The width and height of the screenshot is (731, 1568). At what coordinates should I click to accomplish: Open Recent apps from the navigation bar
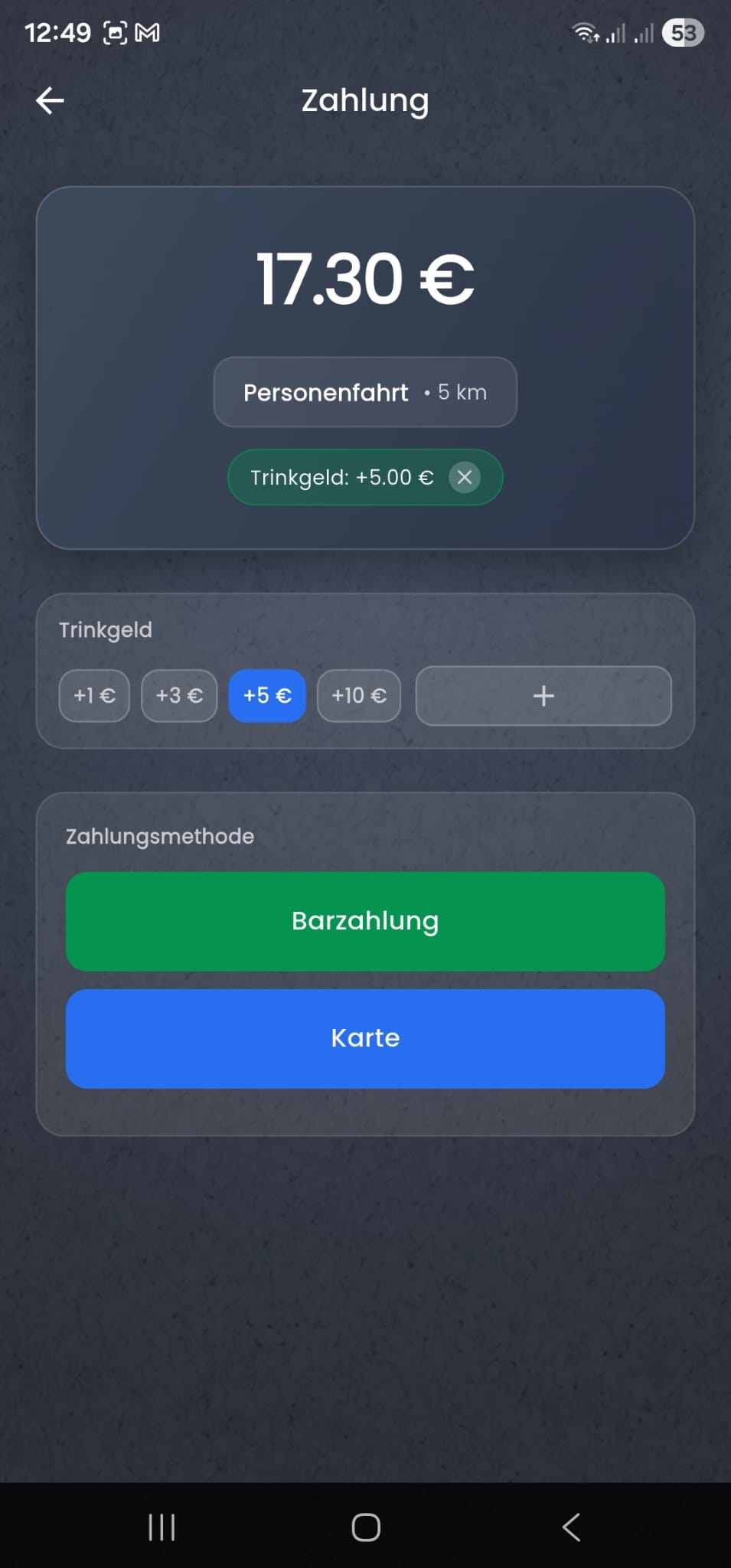[161, 1527]
